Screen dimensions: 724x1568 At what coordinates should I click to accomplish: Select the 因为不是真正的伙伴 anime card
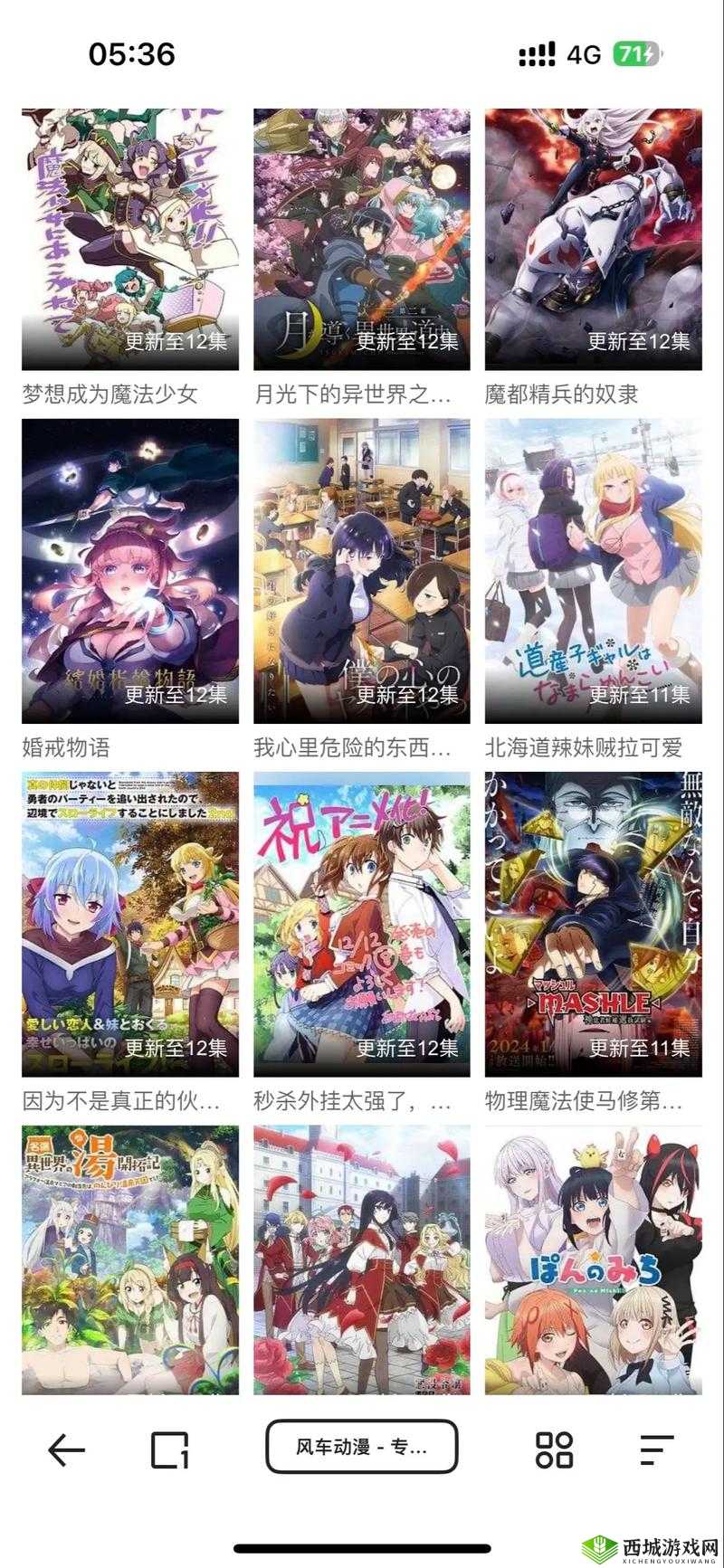coord(130,924)
